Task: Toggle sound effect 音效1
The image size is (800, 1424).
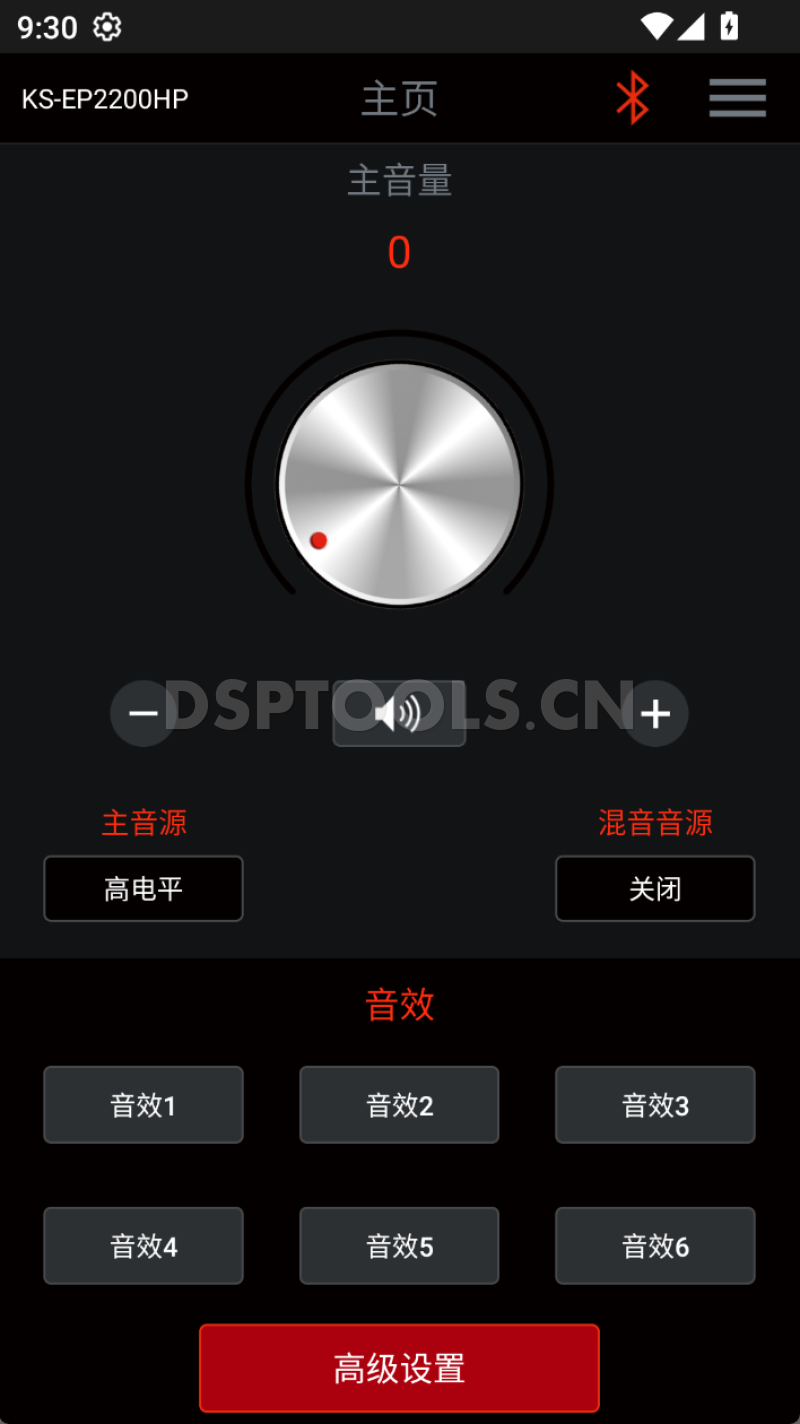Action: tap(143, 1105)
